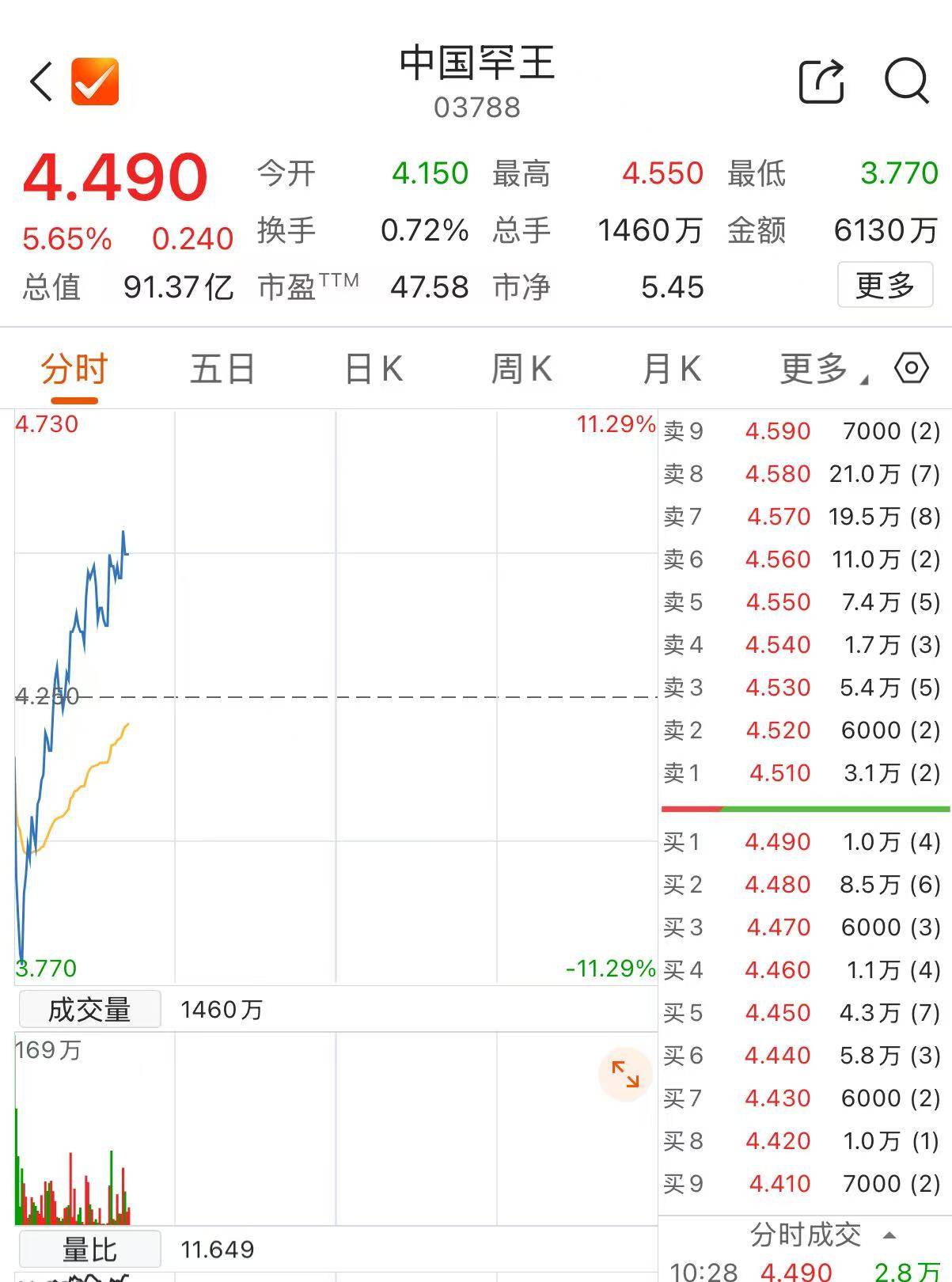The height and width of the screenshot is (1282, 952).
Task: Switch to the 日K tab
Action: click(x=374, y=370)
